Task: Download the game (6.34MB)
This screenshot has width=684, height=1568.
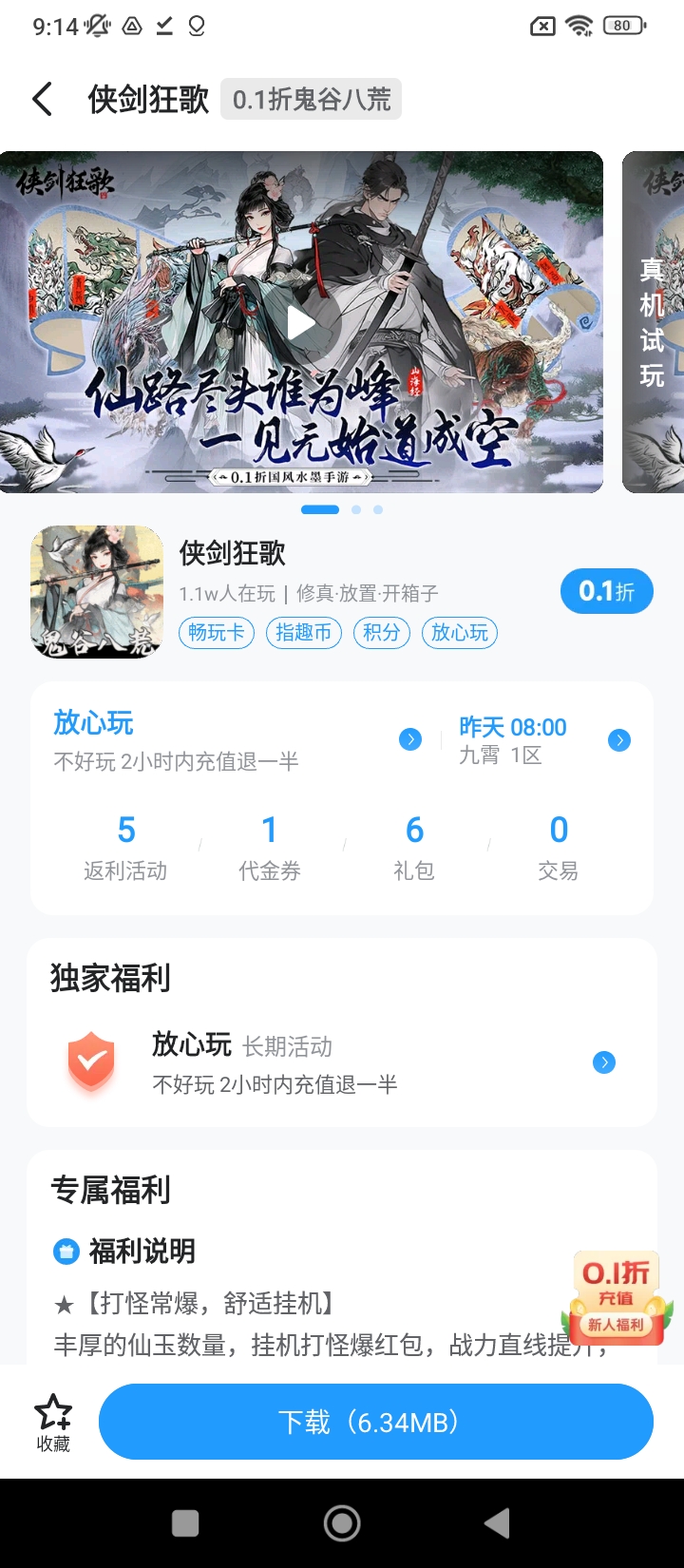Action: [375, 1422]
